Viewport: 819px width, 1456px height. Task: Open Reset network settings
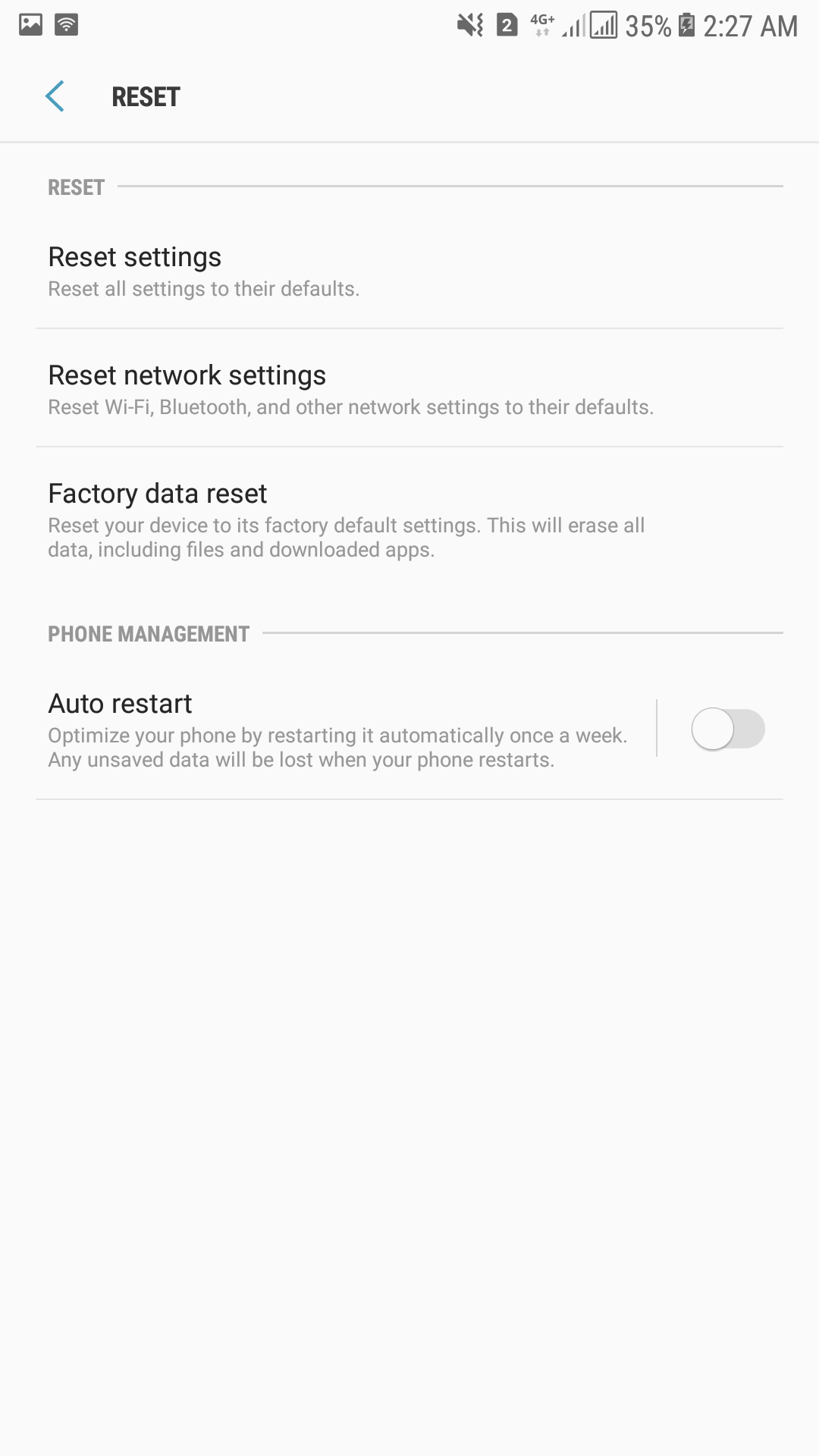coord(409,389)
